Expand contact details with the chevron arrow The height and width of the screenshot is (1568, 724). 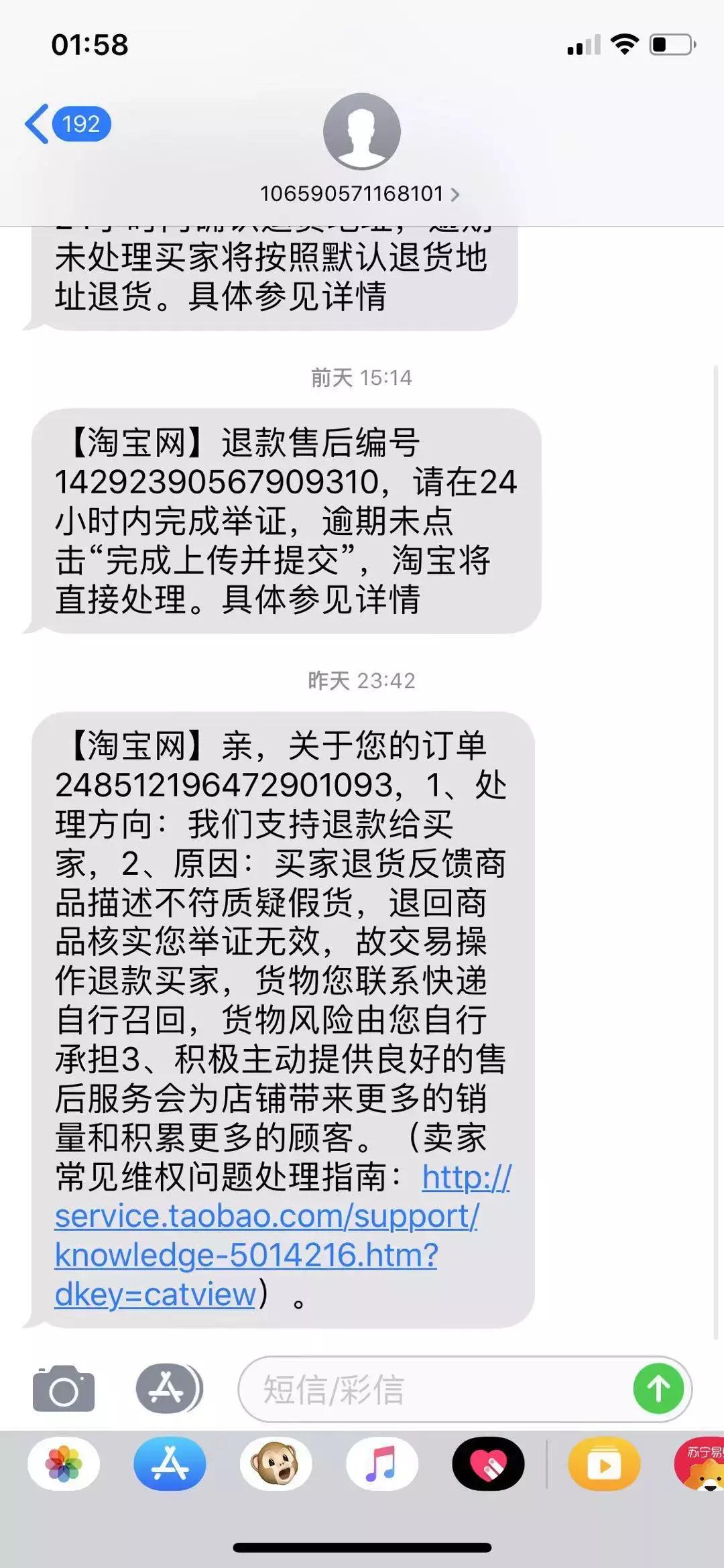tap(456, 194)
